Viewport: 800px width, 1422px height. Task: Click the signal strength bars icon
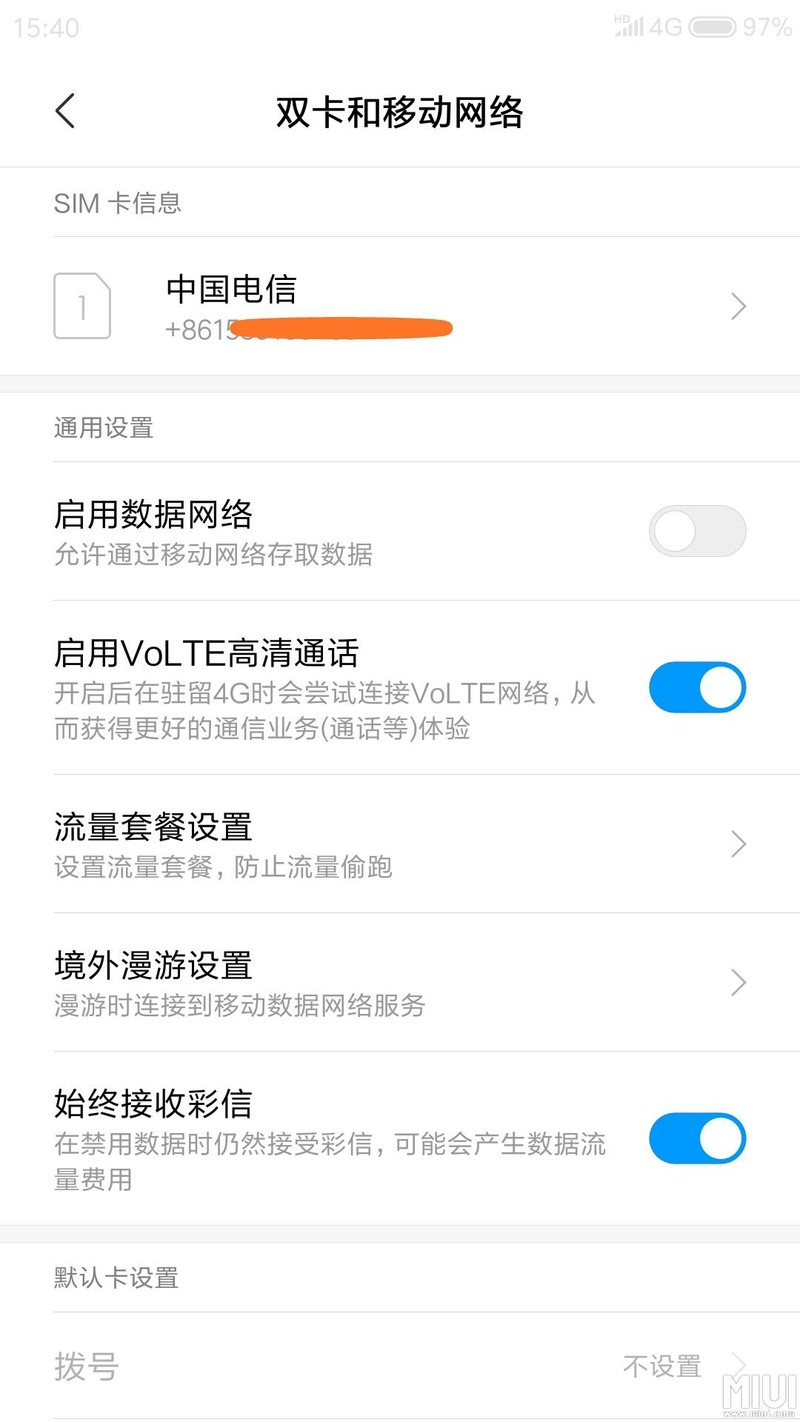tap(631, 26)
